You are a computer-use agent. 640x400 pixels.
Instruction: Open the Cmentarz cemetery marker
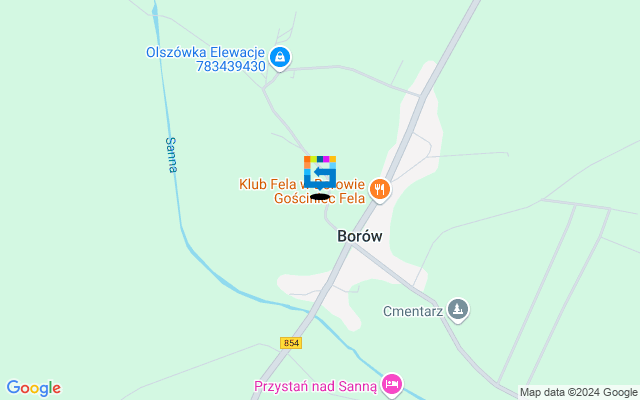(458, 310)
